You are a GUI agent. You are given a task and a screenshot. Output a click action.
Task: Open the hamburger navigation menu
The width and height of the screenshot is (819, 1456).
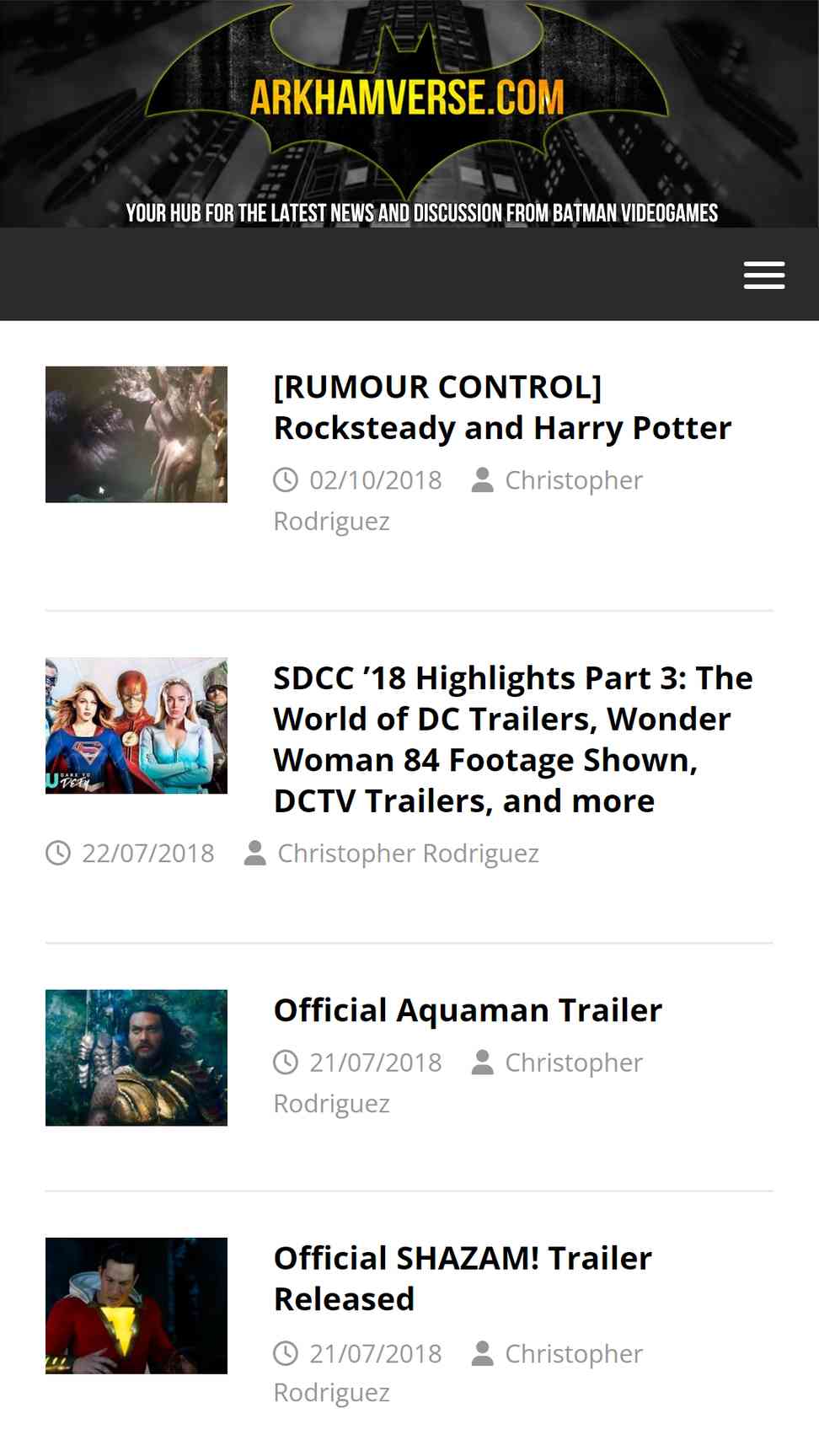pyautogui.click(x=764, y=275)
